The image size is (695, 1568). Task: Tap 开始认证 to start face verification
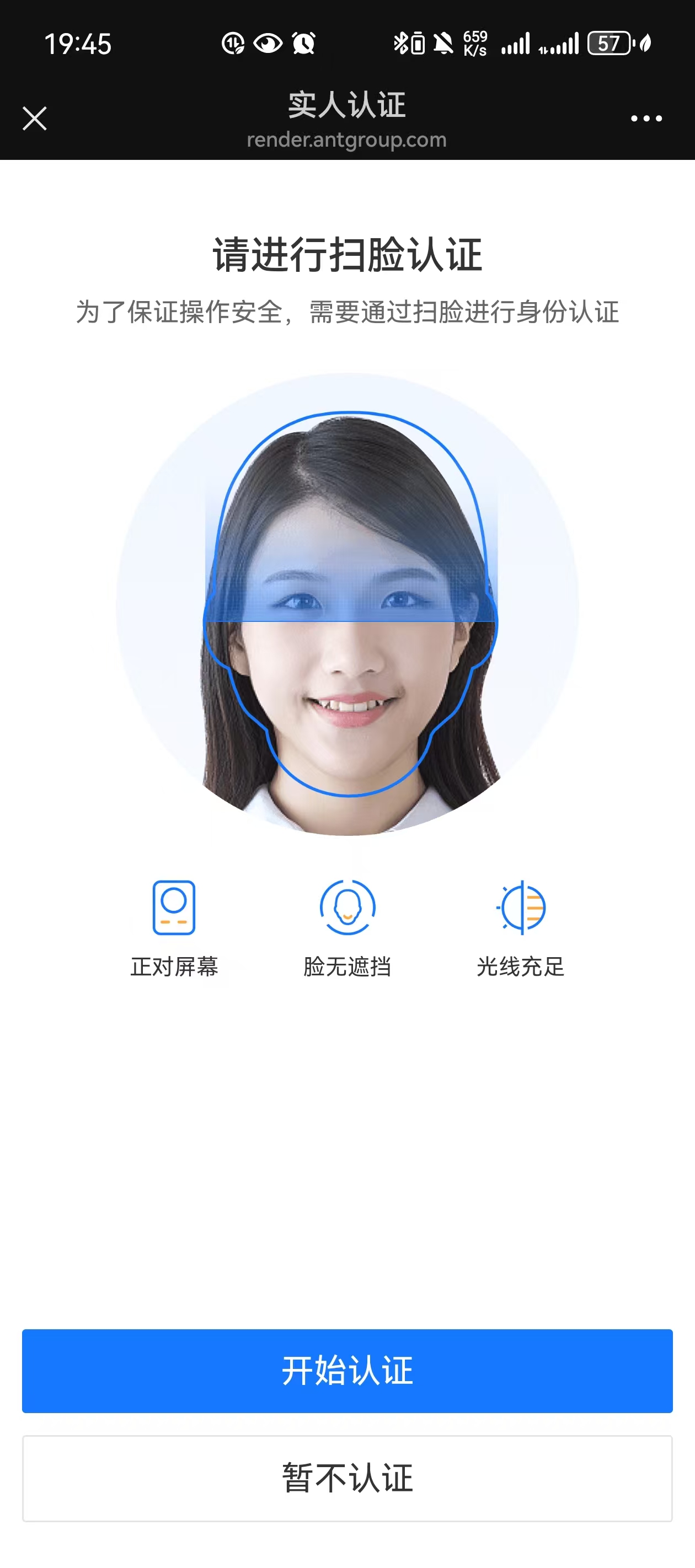coord(347,1371)
